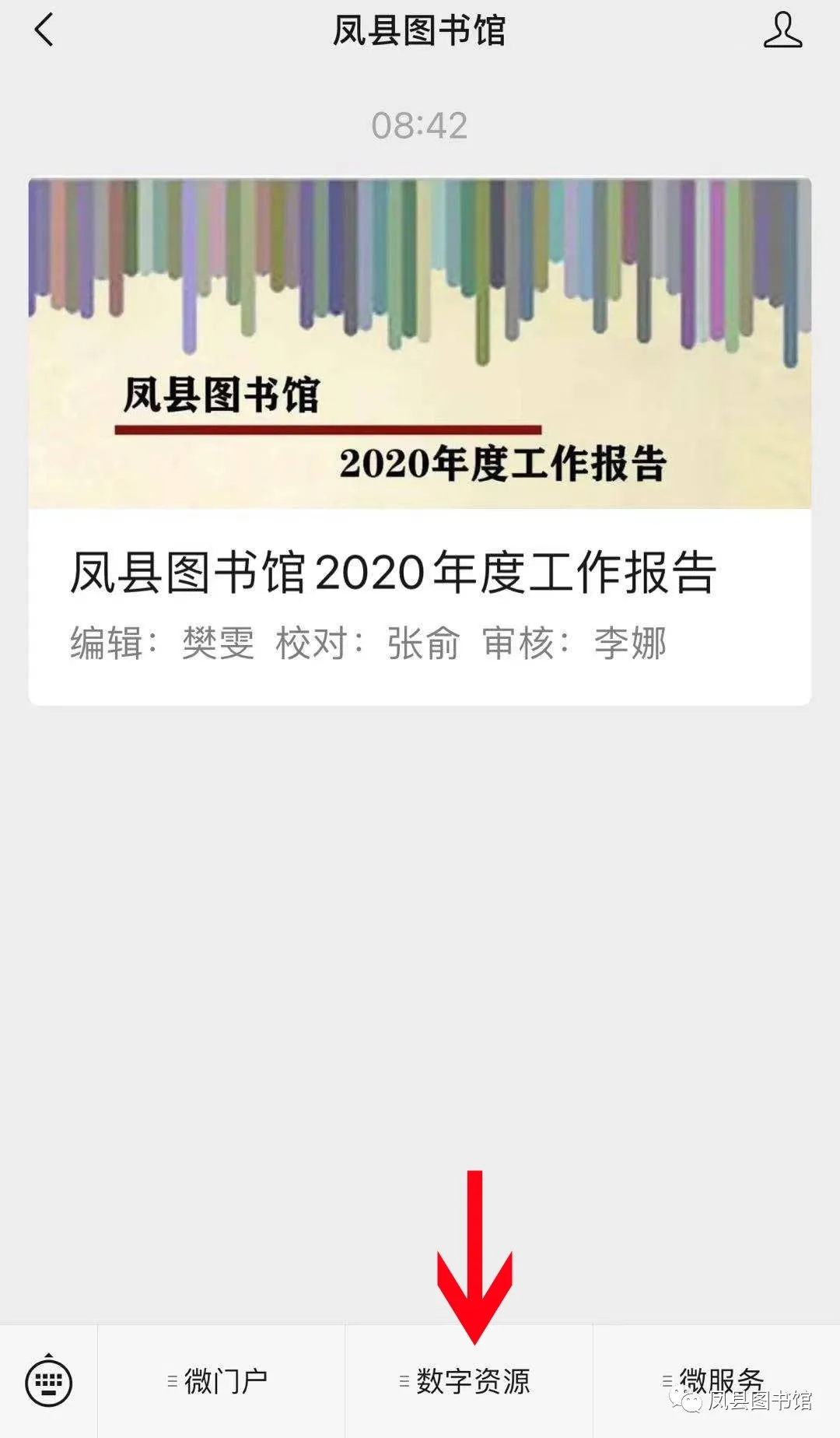The width and height of the screenshot is (840, 1438).
Task: Open the 微门户 menu
Action: point(220,1381)
